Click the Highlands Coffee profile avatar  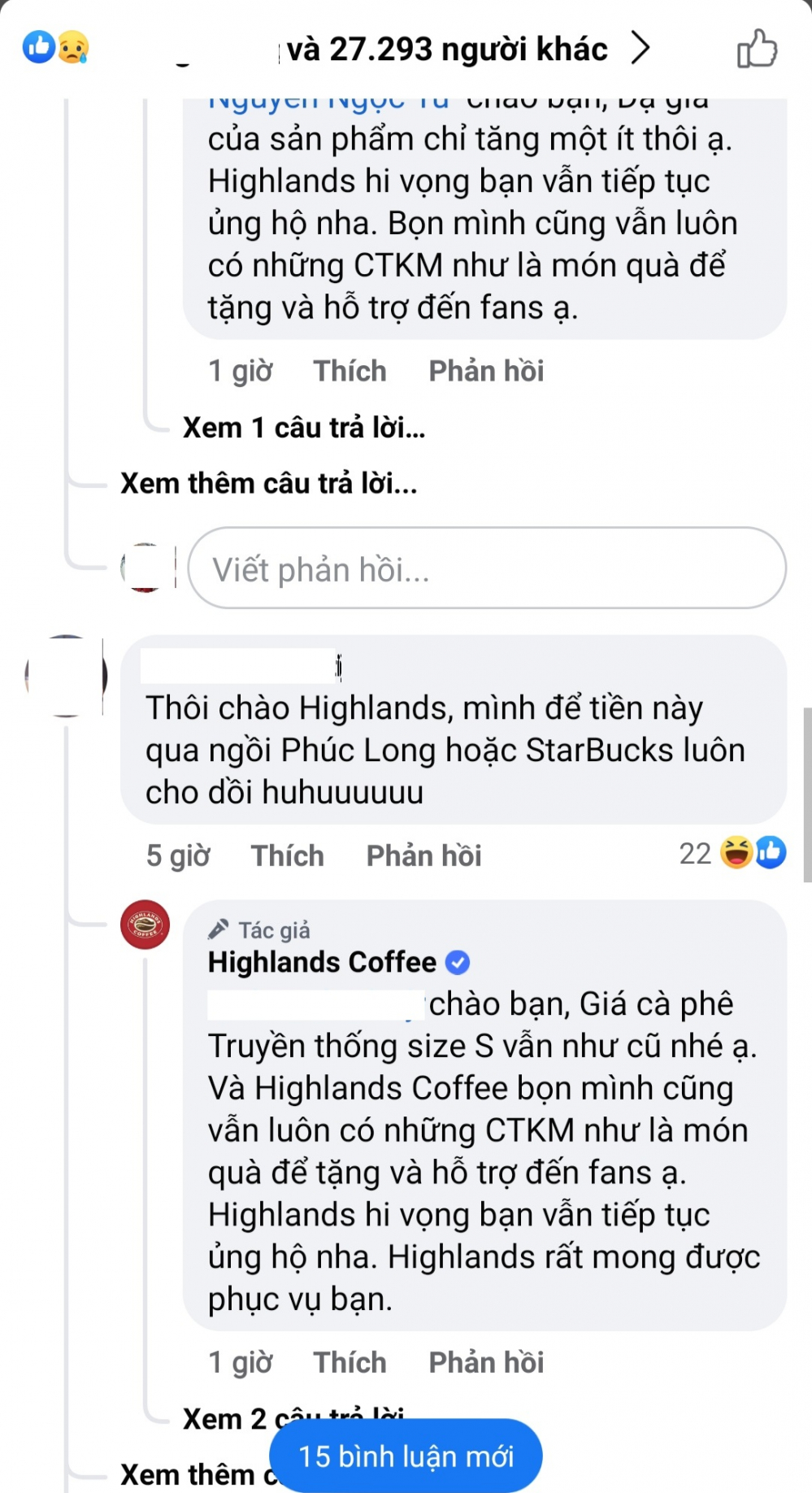click(145, 924)
